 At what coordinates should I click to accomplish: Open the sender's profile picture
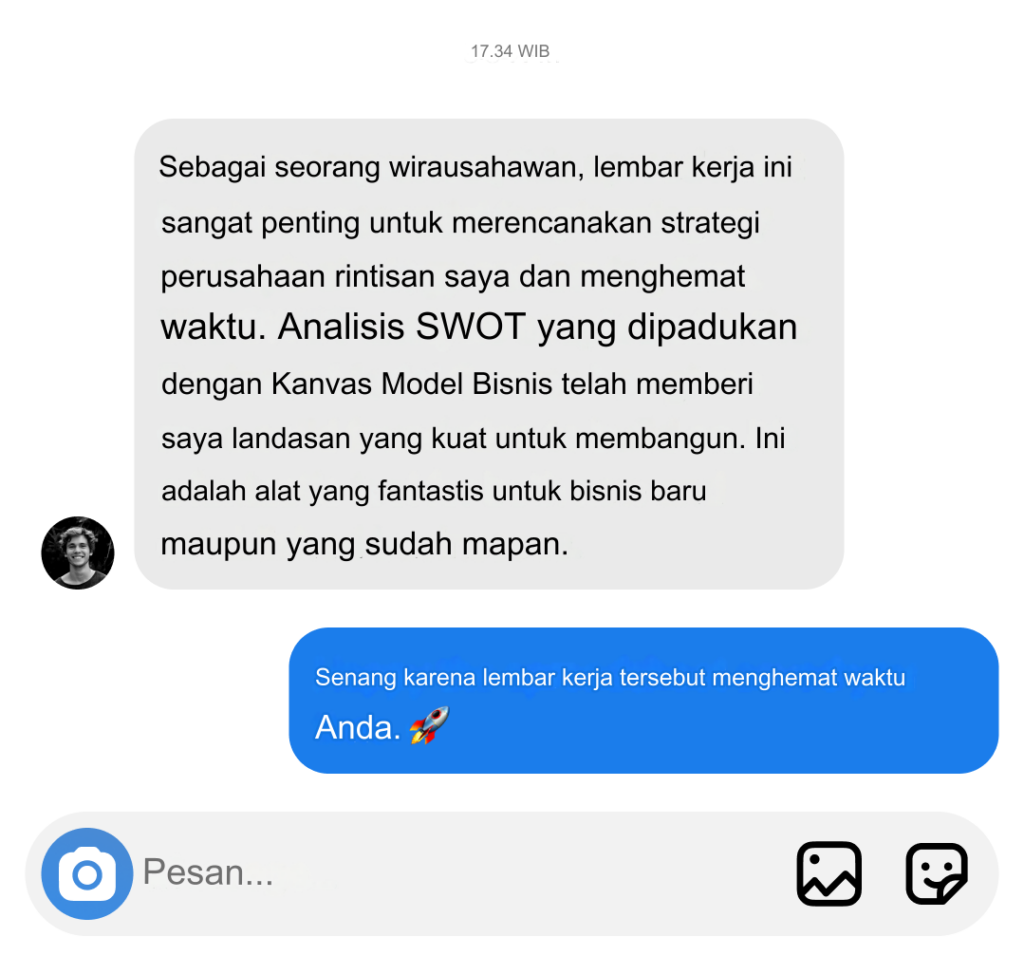78,553
